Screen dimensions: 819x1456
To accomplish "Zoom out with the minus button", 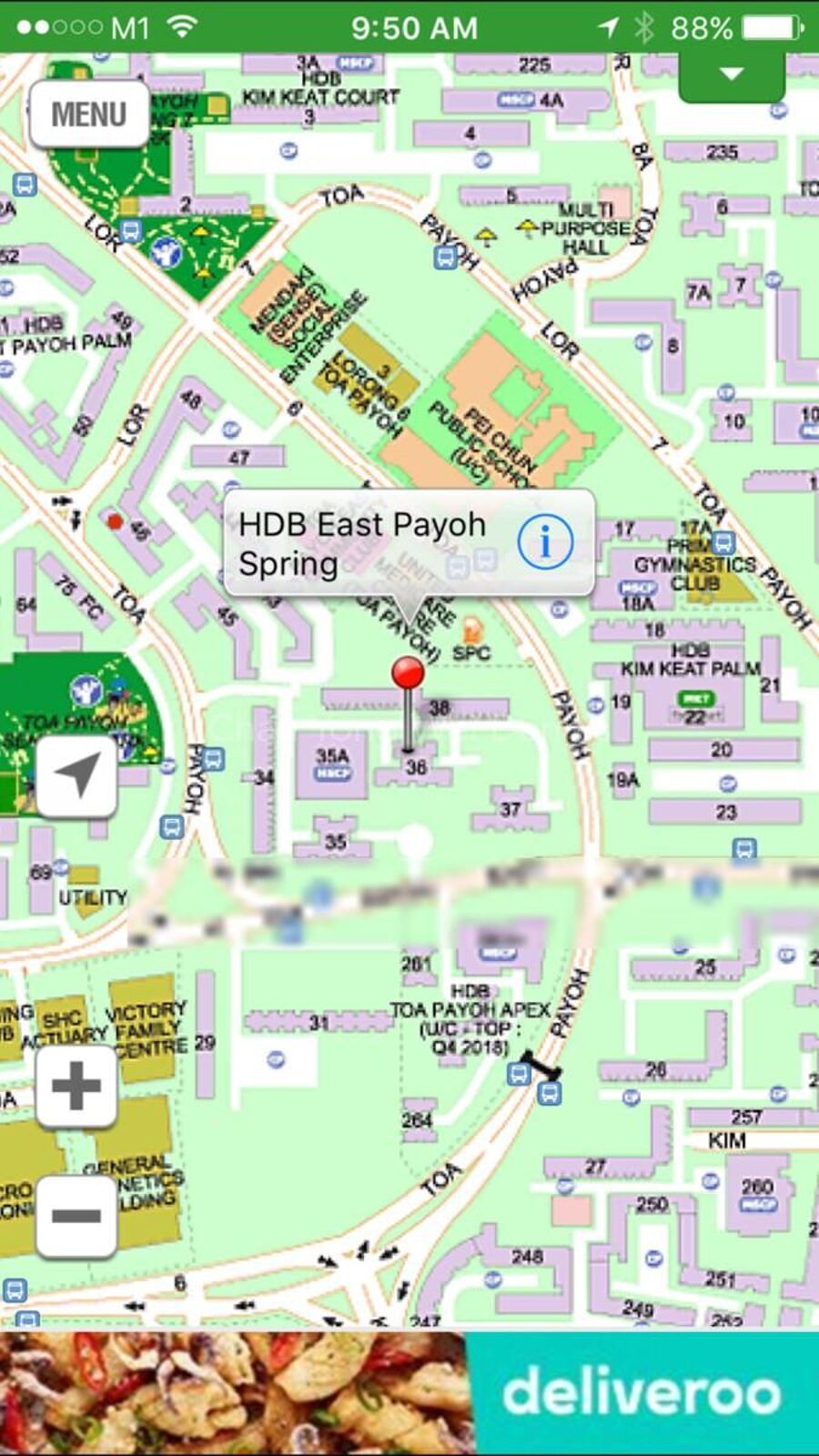I will [76, 1216].
